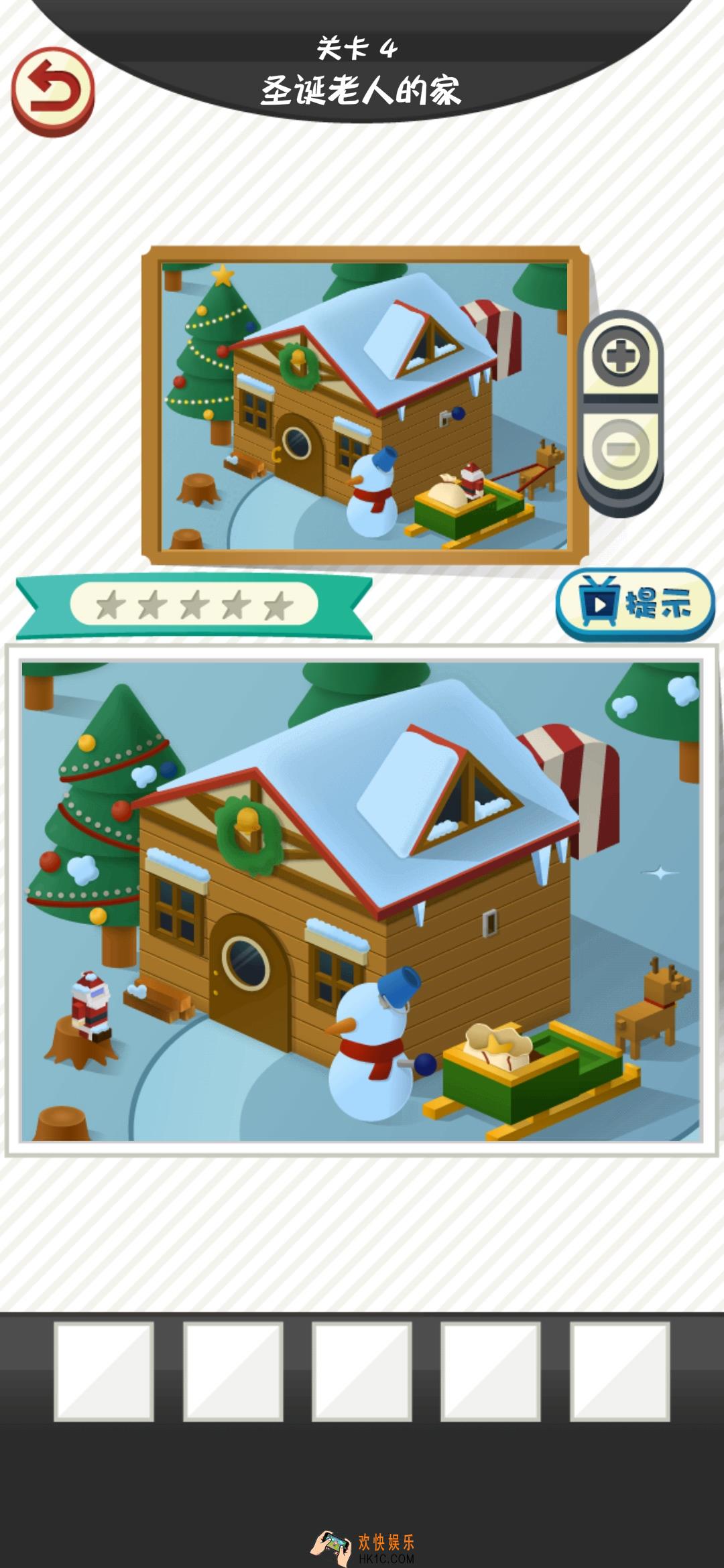Image resolution: width=724 pixels, height=1568 pixels.
Task: Tap the 提示 hint button
Action: [x=635, y=604]
